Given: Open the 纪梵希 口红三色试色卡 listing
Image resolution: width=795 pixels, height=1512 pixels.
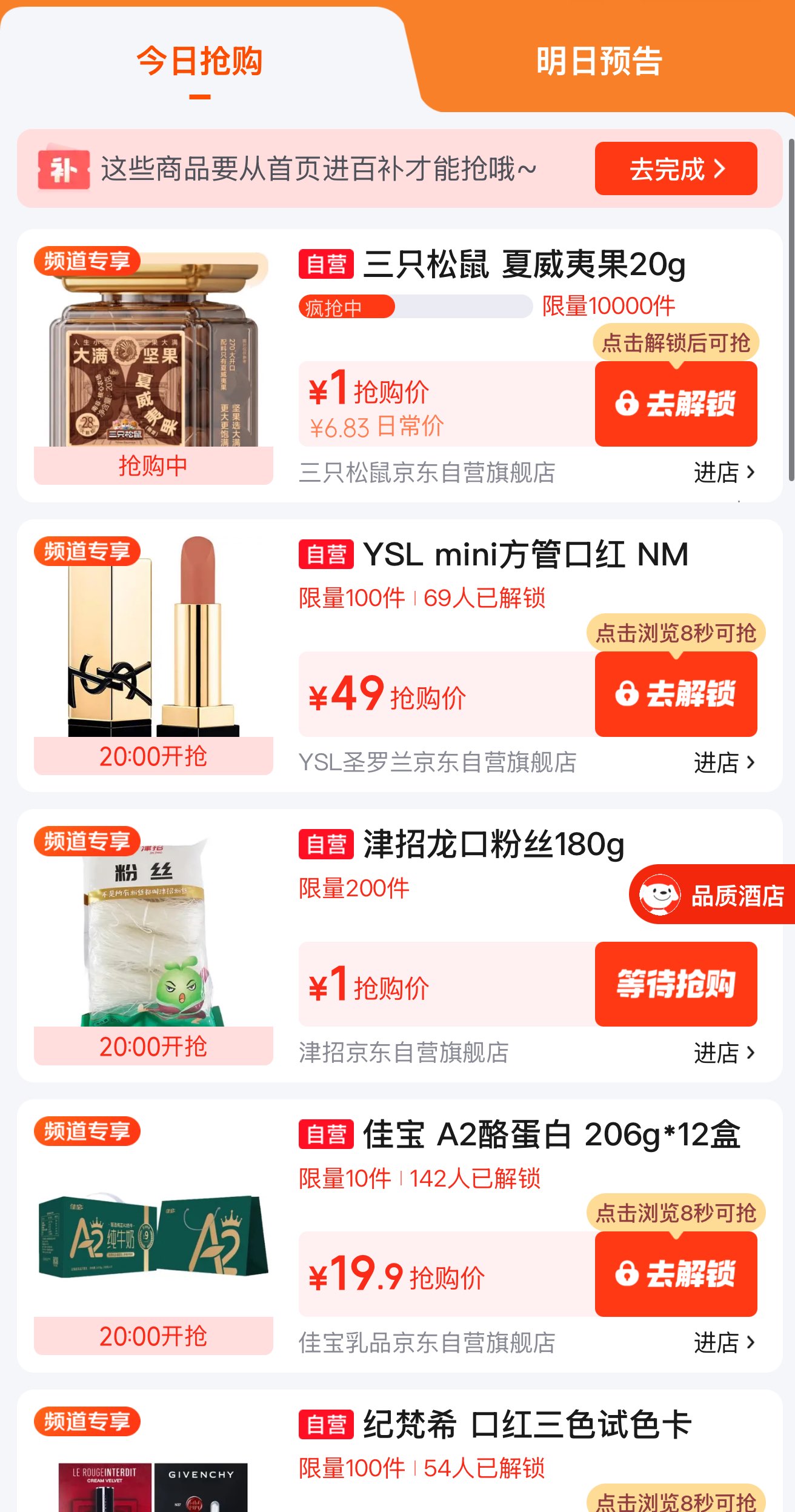Looking at the screenshot, I should tap(526, 1424).
